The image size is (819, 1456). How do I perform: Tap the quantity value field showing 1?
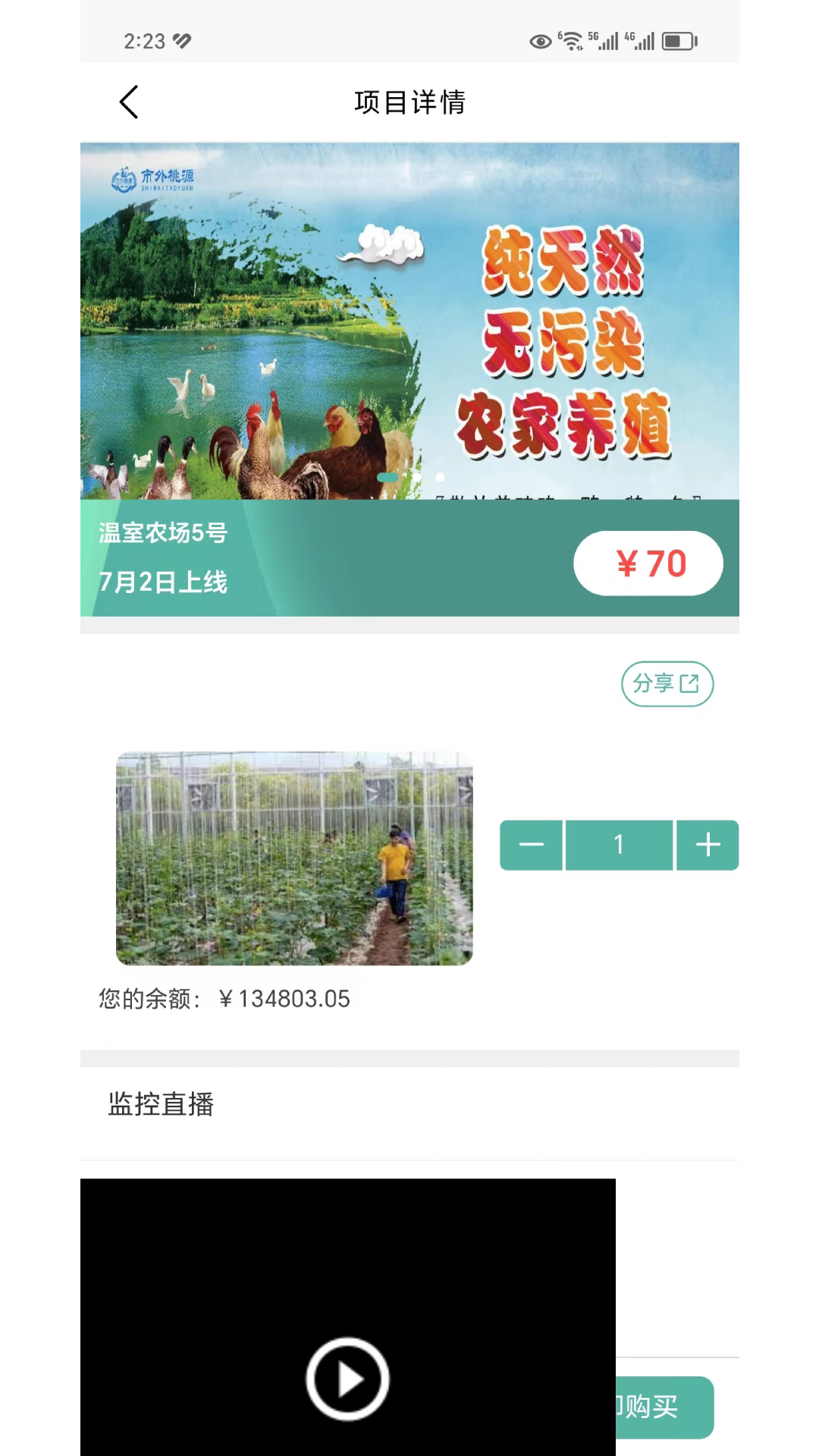coord(619,845)
